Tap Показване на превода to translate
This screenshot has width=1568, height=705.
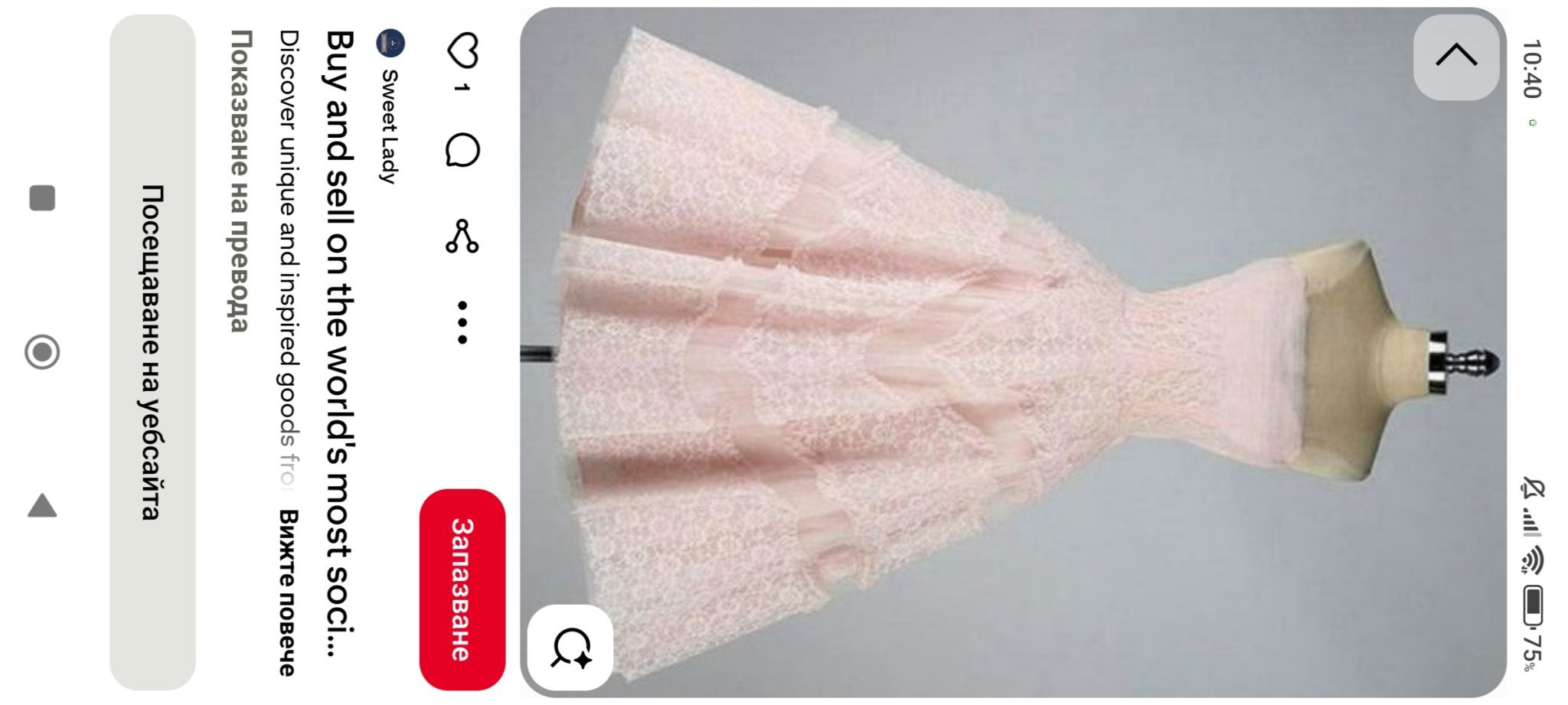point(240,181)
